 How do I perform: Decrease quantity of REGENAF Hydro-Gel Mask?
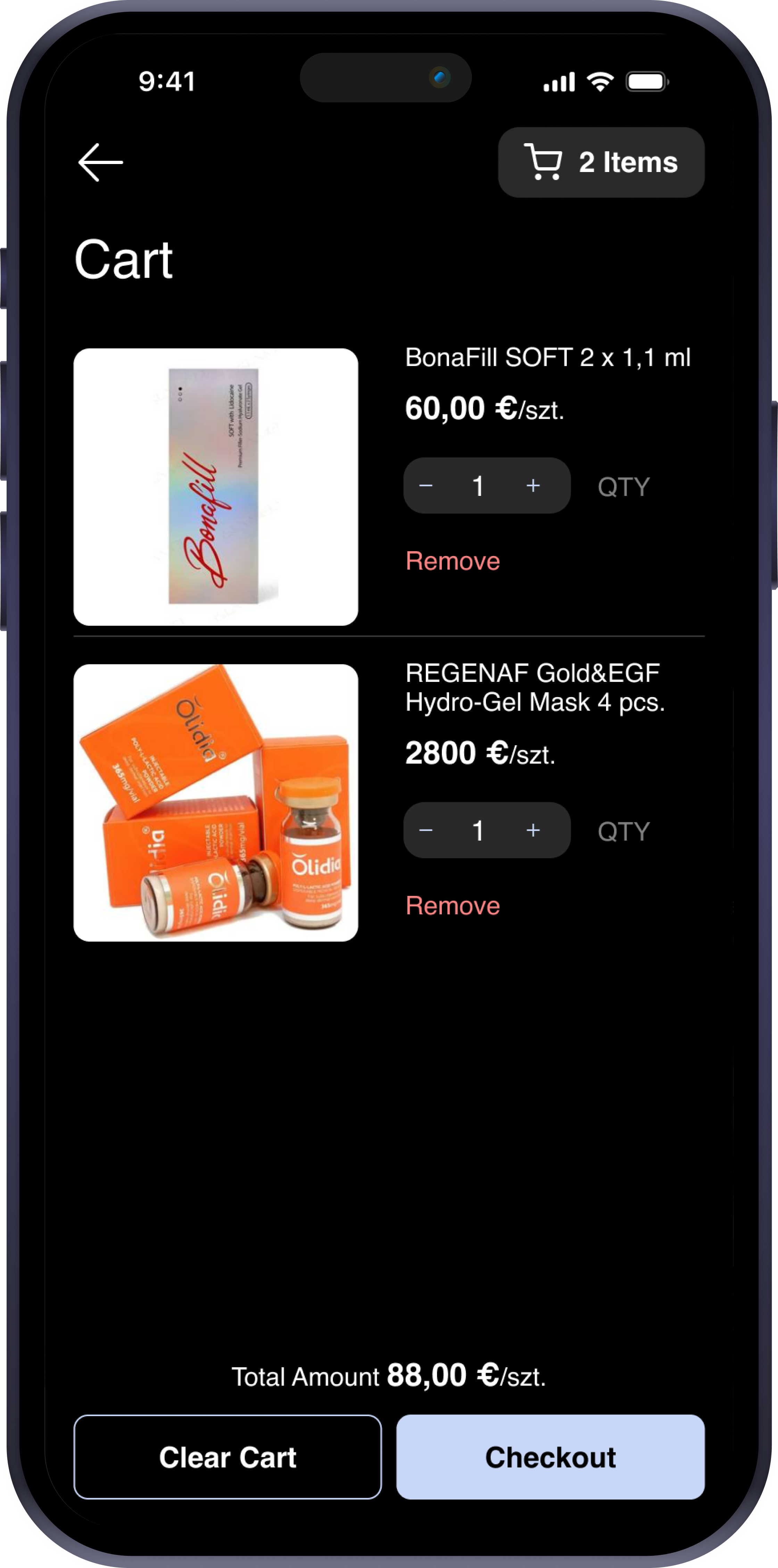[426, 830]
